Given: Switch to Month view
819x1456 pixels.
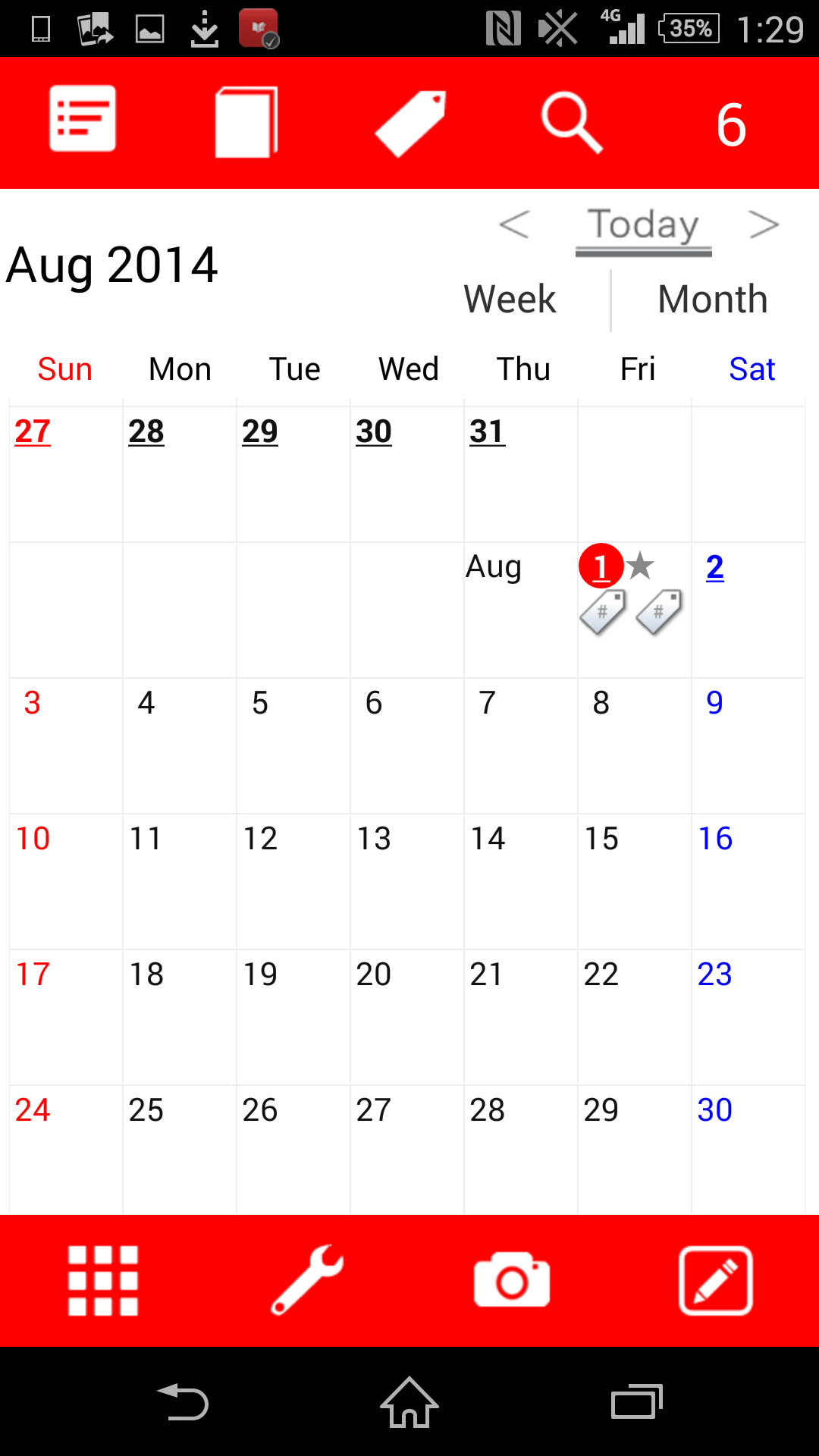Looking at the screenshot, I should (713, 299).
